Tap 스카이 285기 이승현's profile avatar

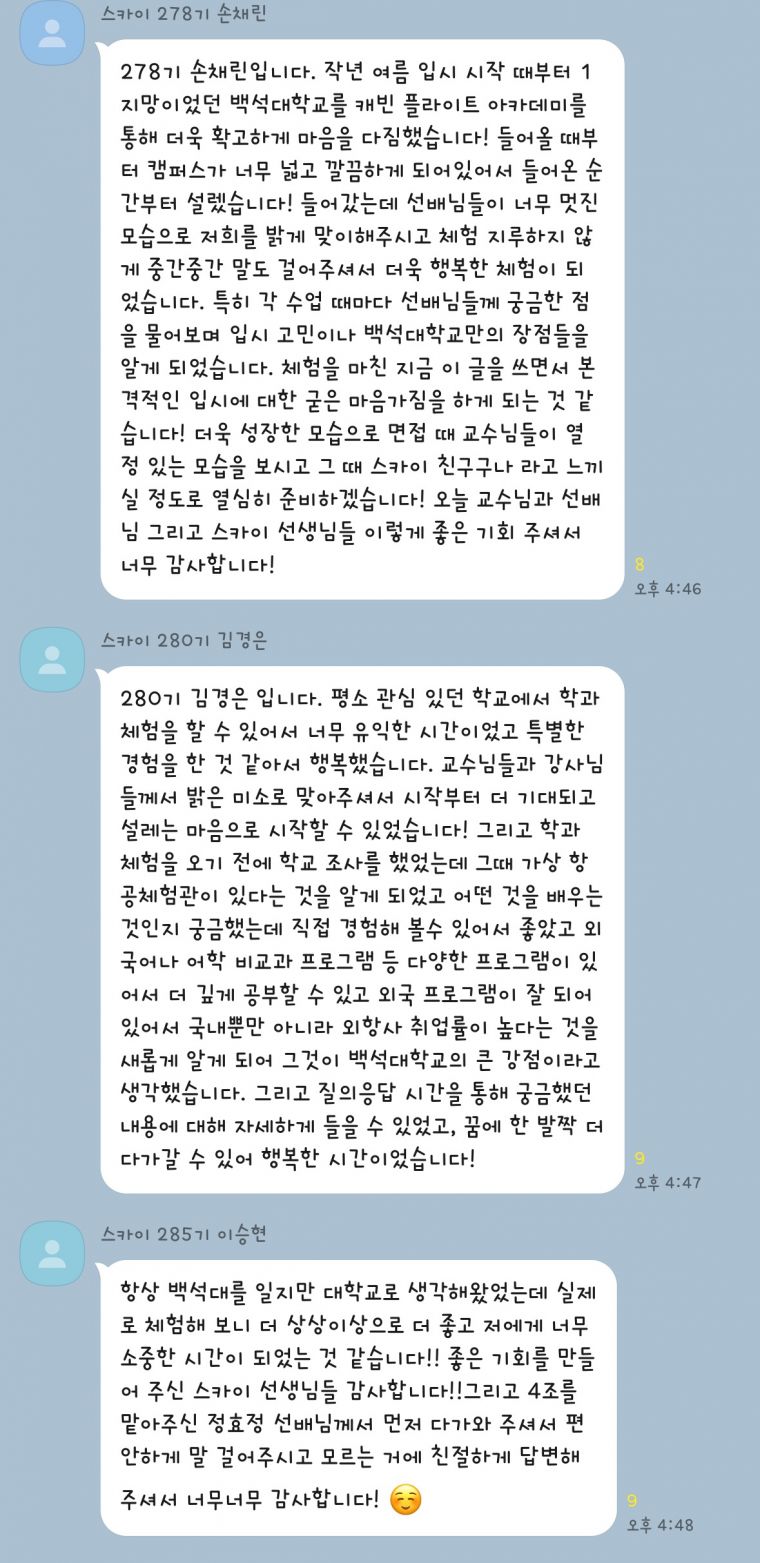click(x=52, y=1253)
